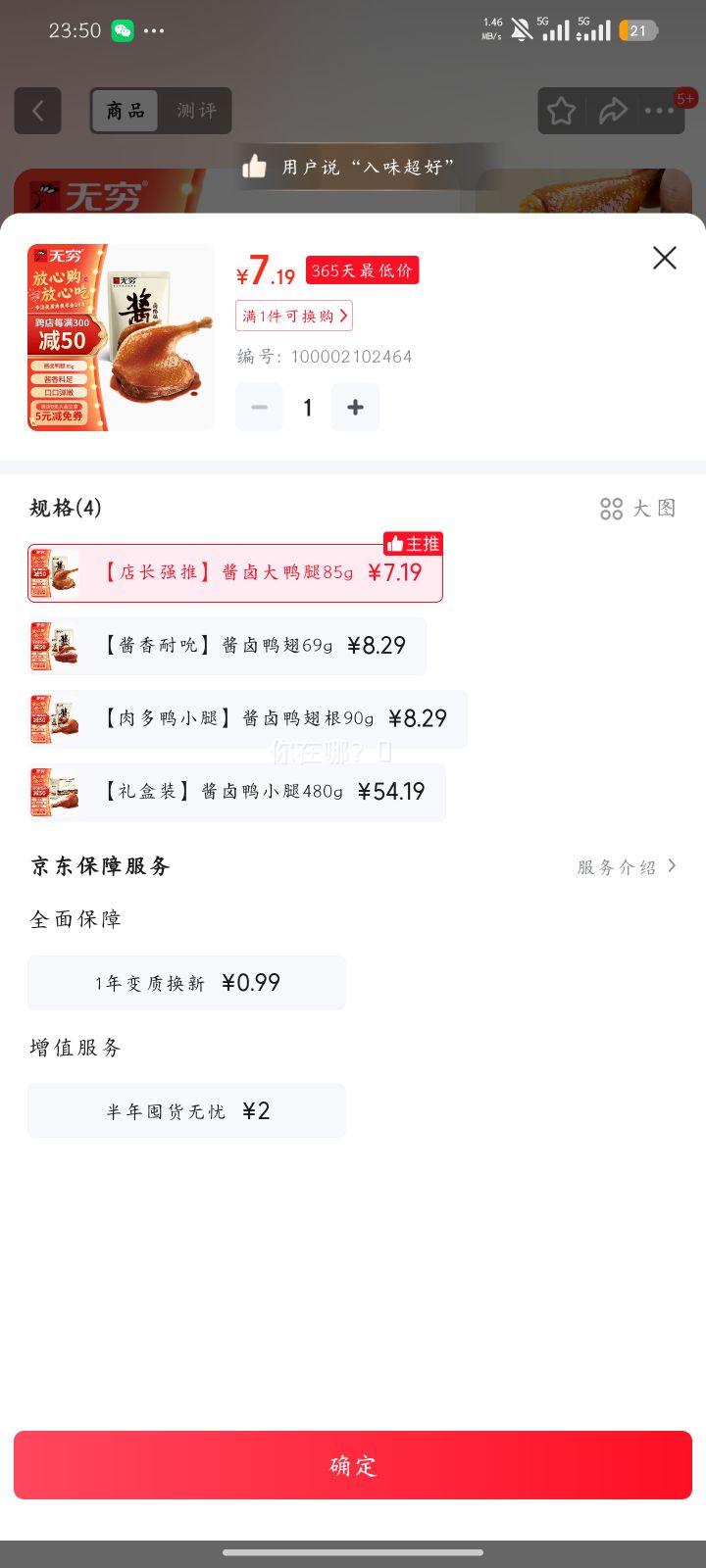Screen dimensions: 706x1568
Task: Tap the product thumbnail image
Action: 120,337
